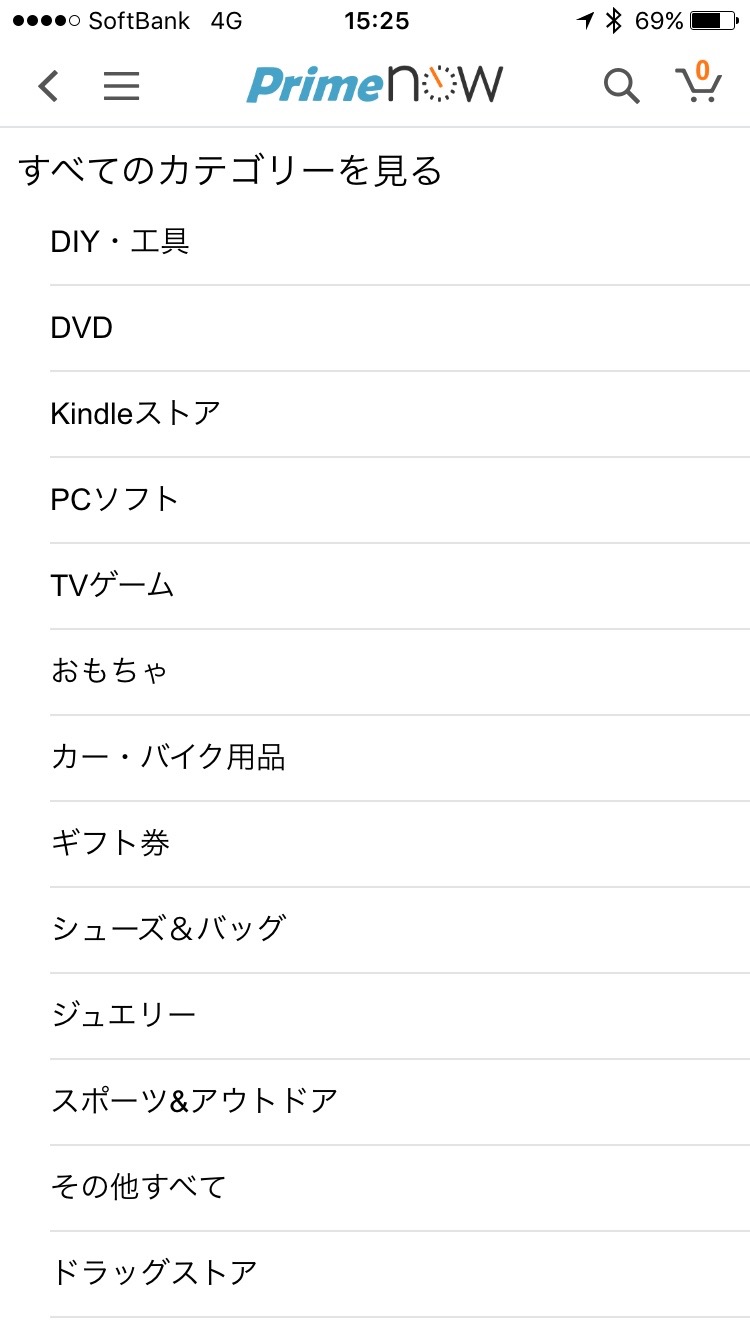
Task: Browse the PCソフト category
Action: (114, 499)
